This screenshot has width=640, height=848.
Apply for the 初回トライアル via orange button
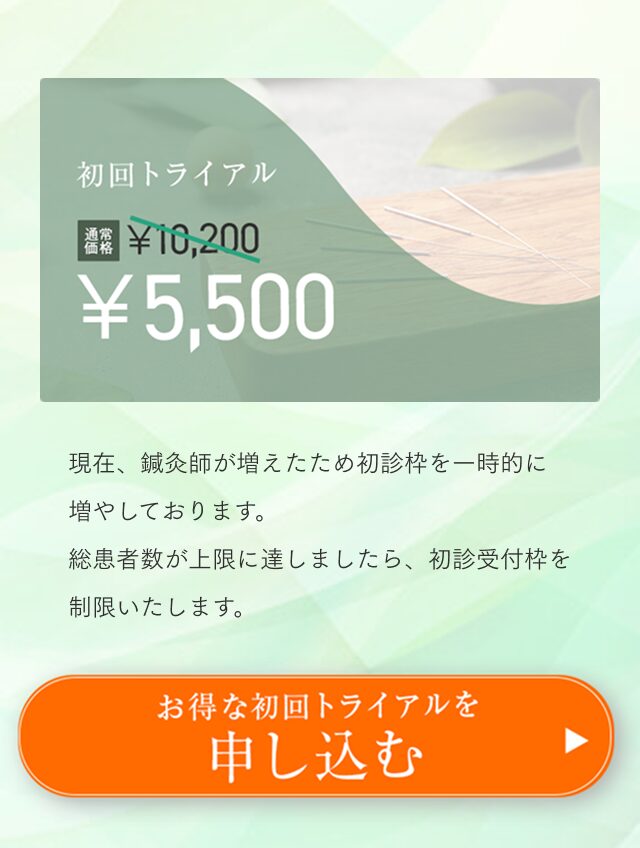click(316, 738)
